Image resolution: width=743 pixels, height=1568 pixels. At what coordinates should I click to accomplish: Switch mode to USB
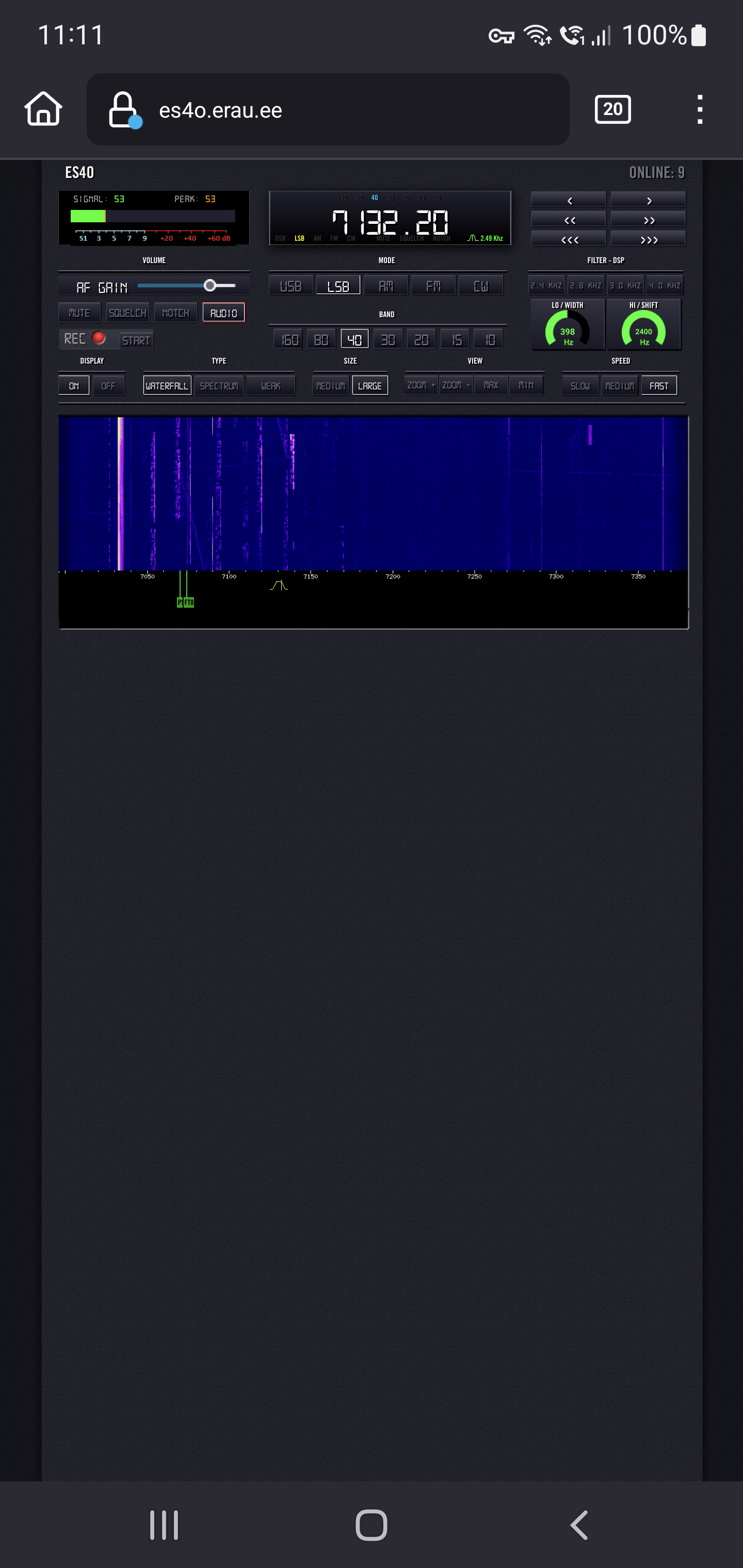[290, 285]
